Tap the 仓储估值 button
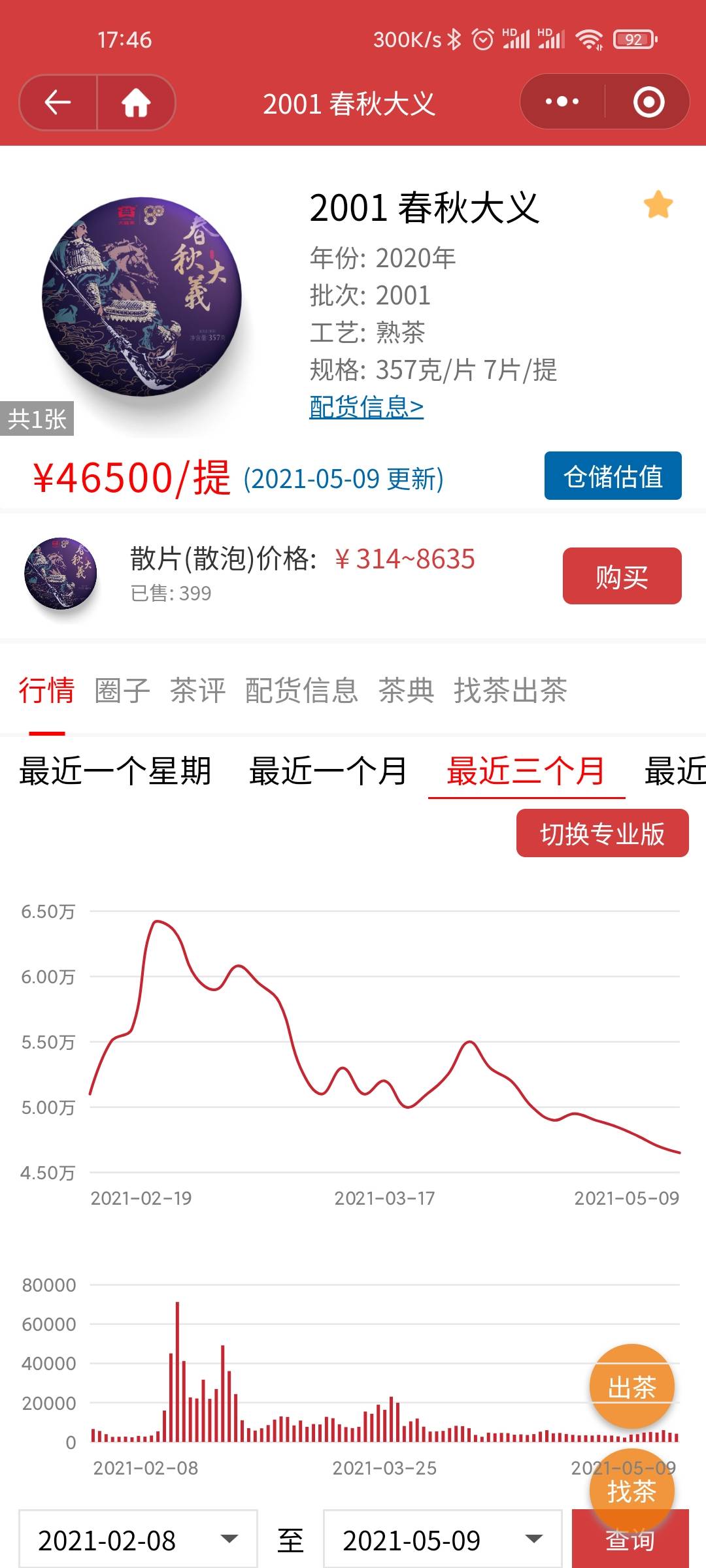 (613, 476)
